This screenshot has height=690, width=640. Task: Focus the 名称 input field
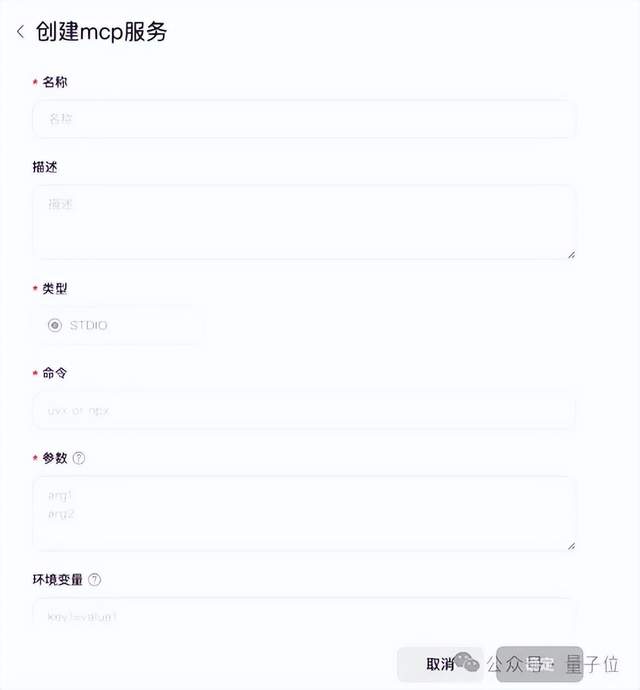click(x=304, y=119)
